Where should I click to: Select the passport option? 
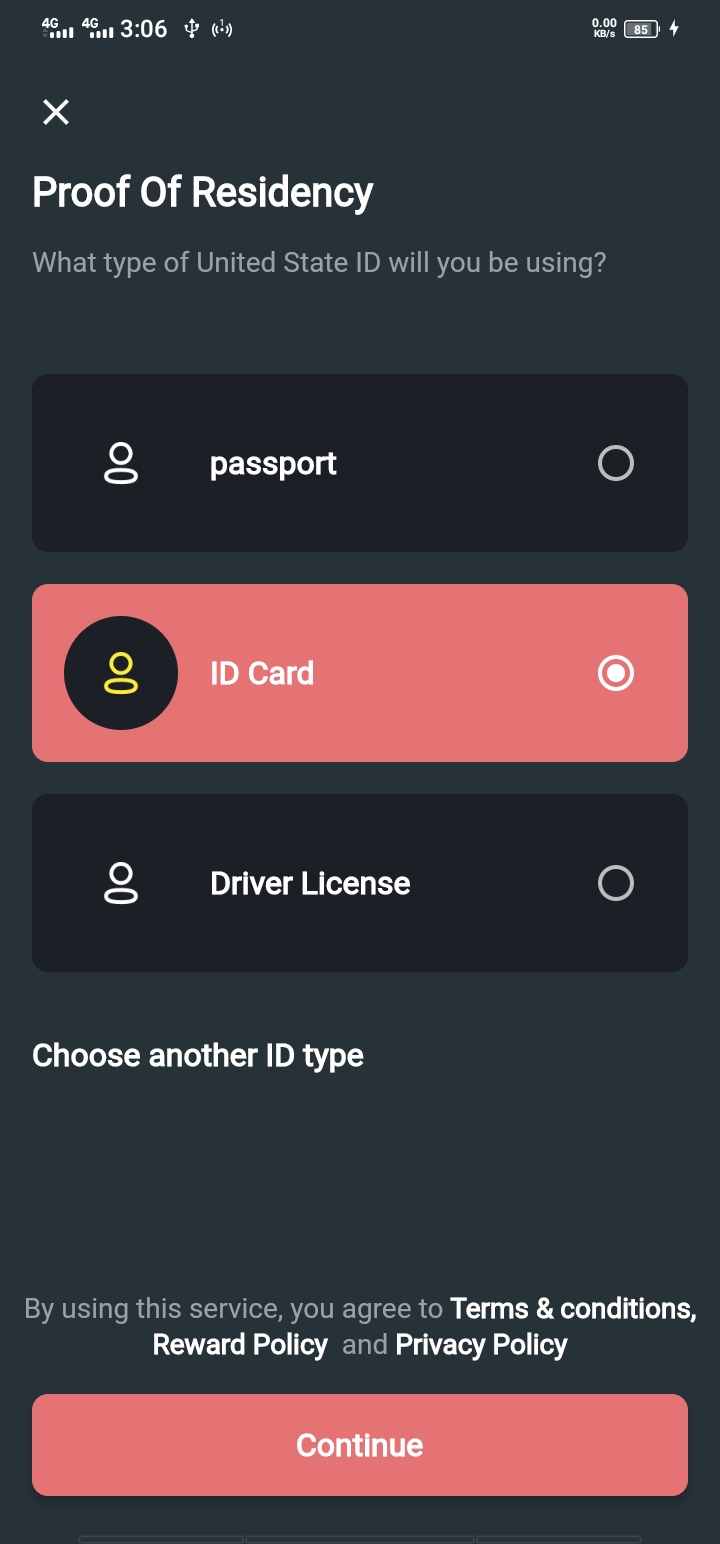(360, 463)
